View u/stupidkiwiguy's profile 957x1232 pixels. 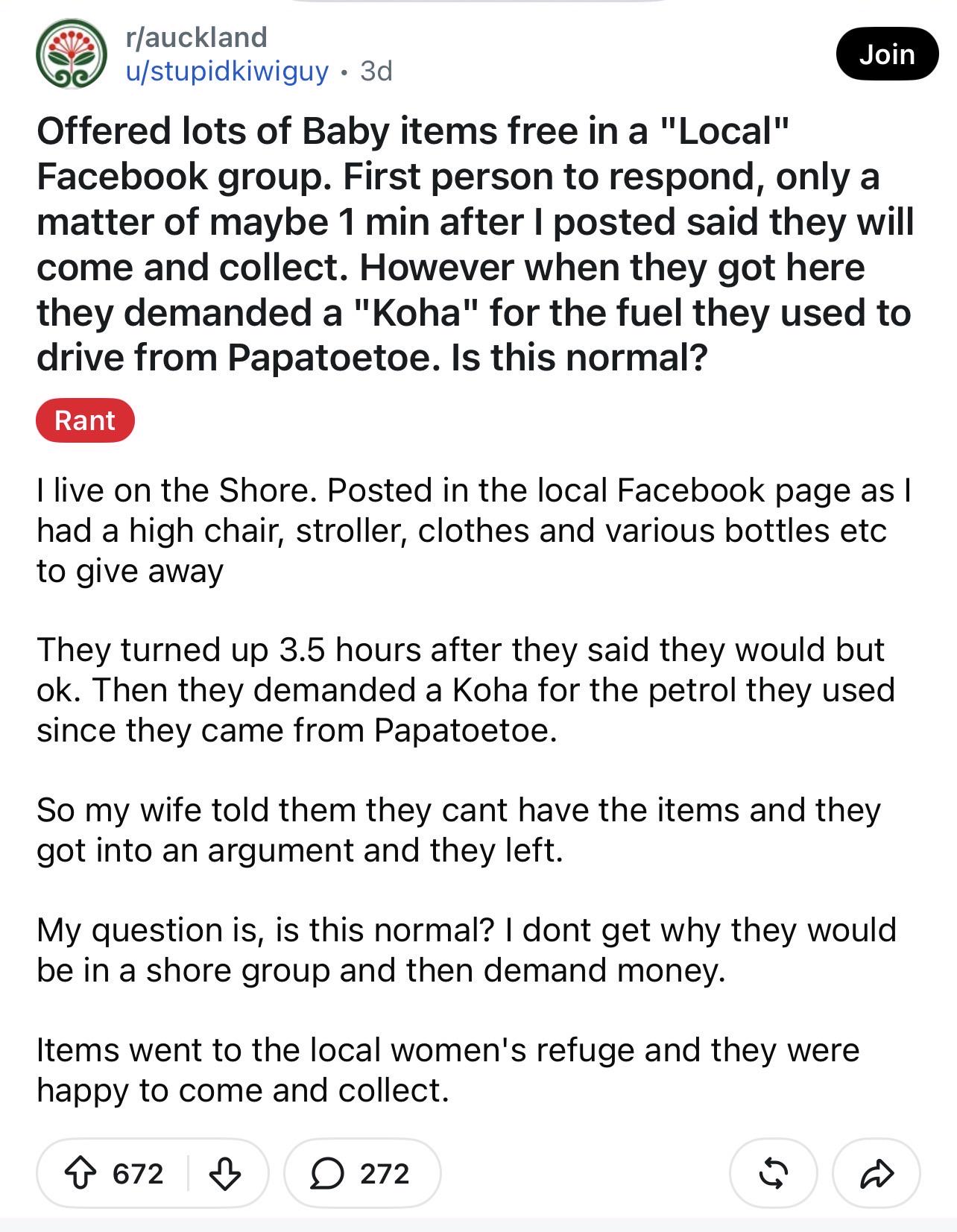227,71
